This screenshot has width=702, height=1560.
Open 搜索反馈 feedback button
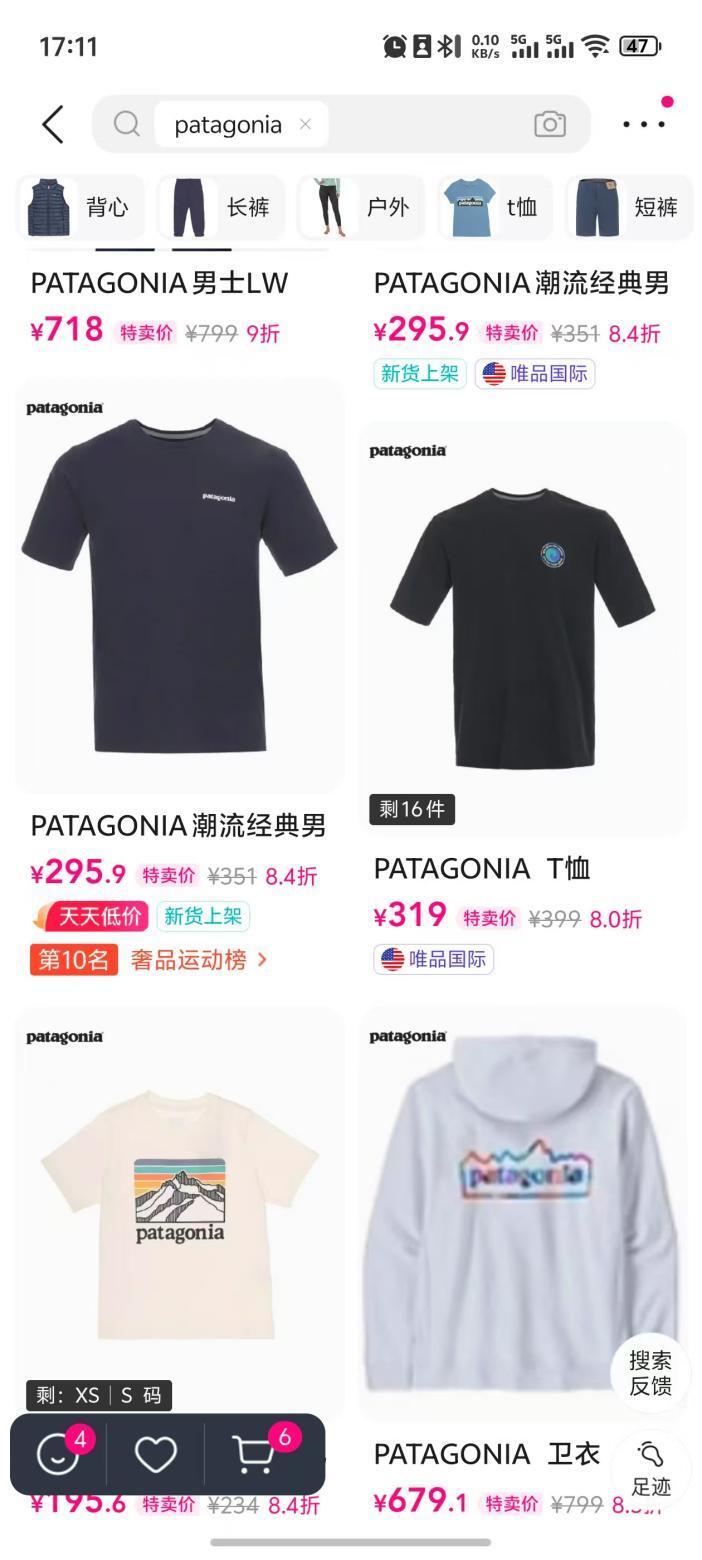650,1373
